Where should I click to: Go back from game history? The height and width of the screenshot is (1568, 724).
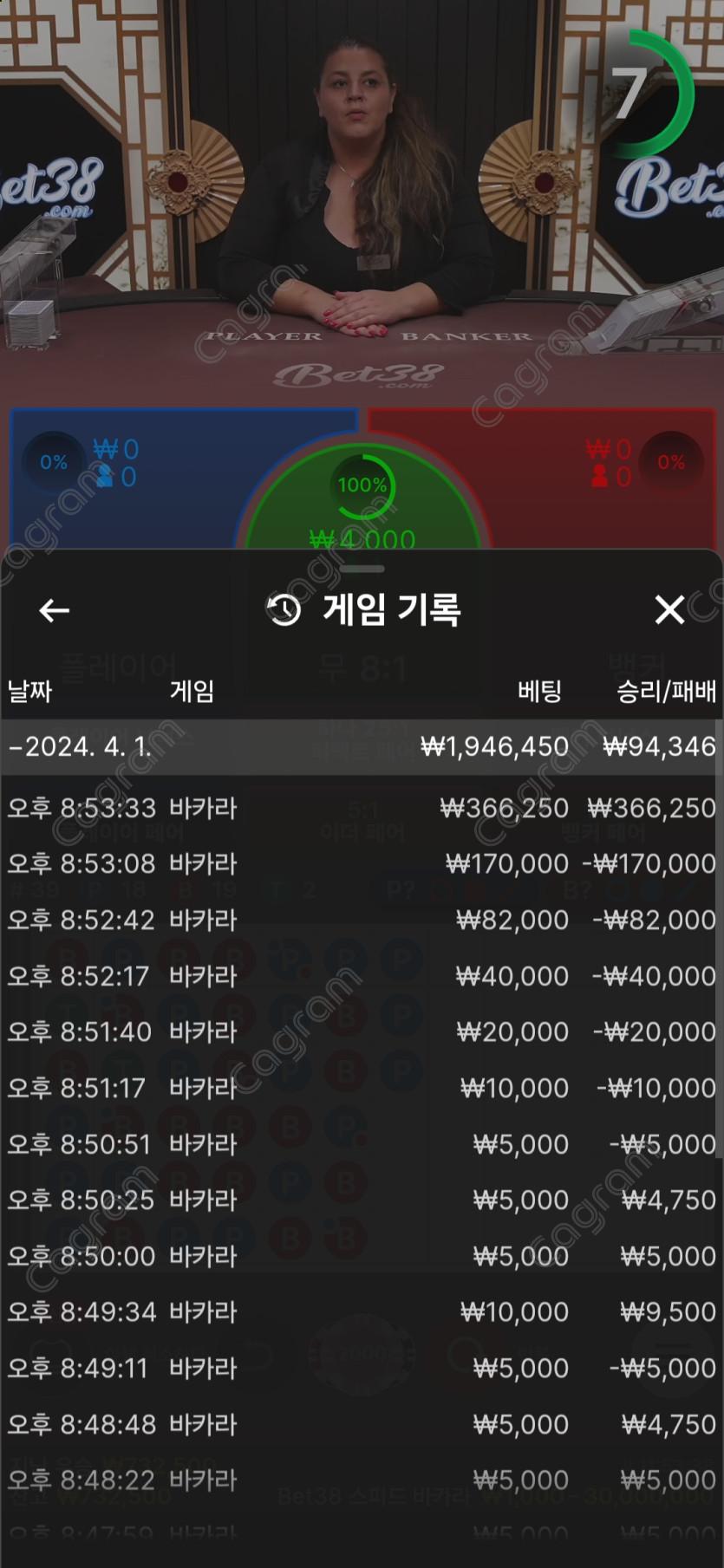coord(54,610)
